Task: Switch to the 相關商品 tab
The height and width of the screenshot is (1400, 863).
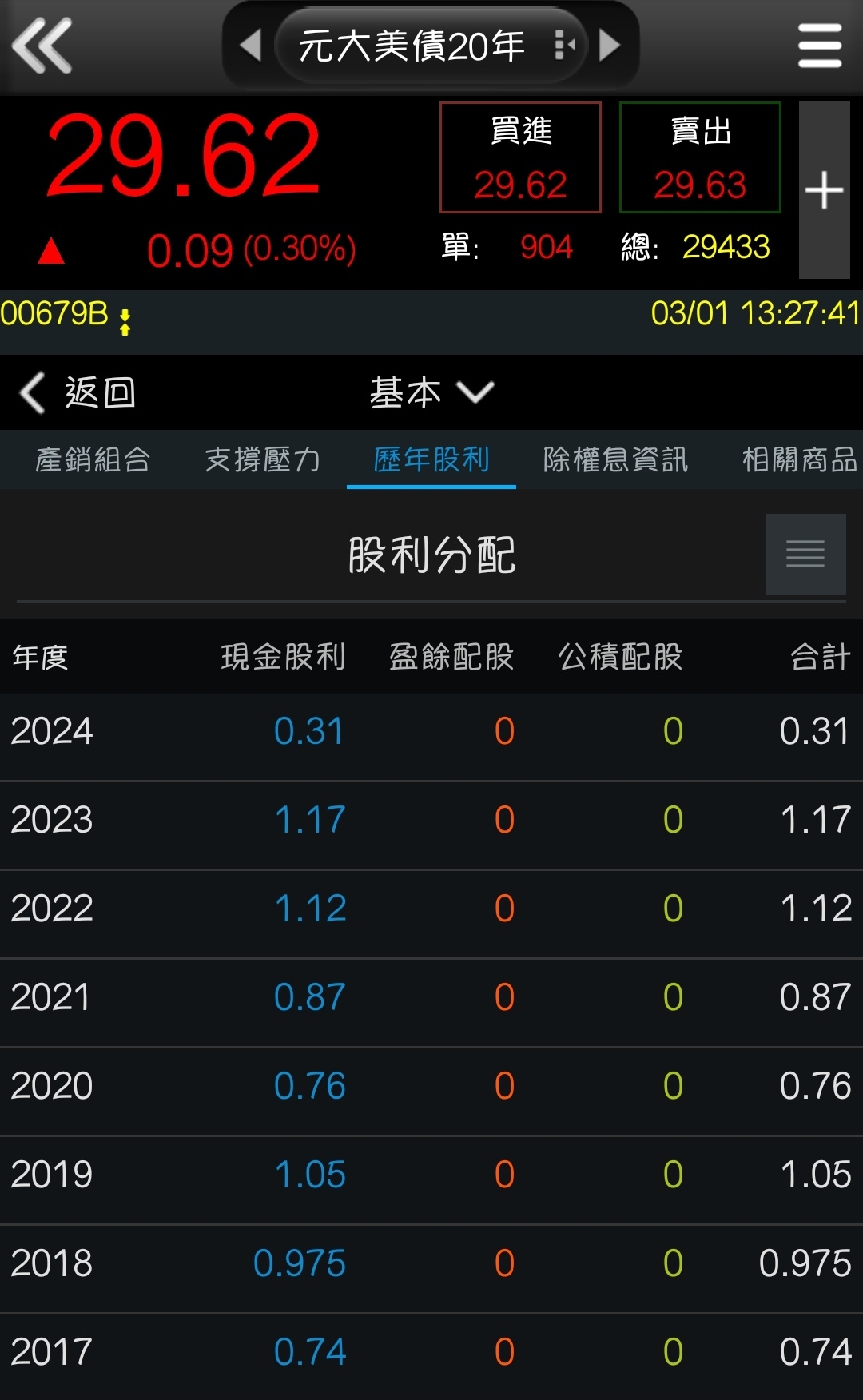Action: (x=799, y=459)
